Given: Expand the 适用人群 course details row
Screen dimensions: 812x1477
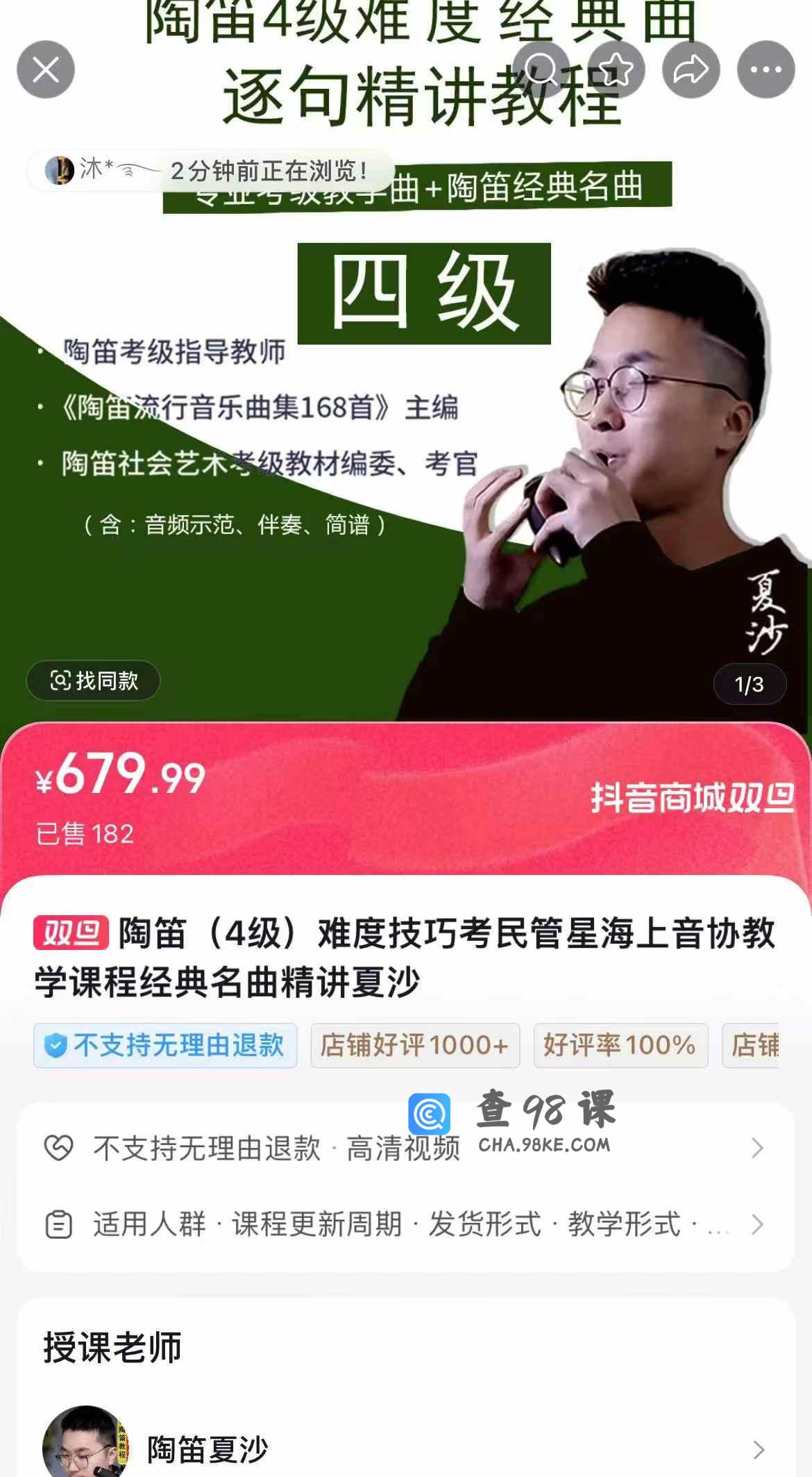Looking at the screenshot, I should [405, 1224].
